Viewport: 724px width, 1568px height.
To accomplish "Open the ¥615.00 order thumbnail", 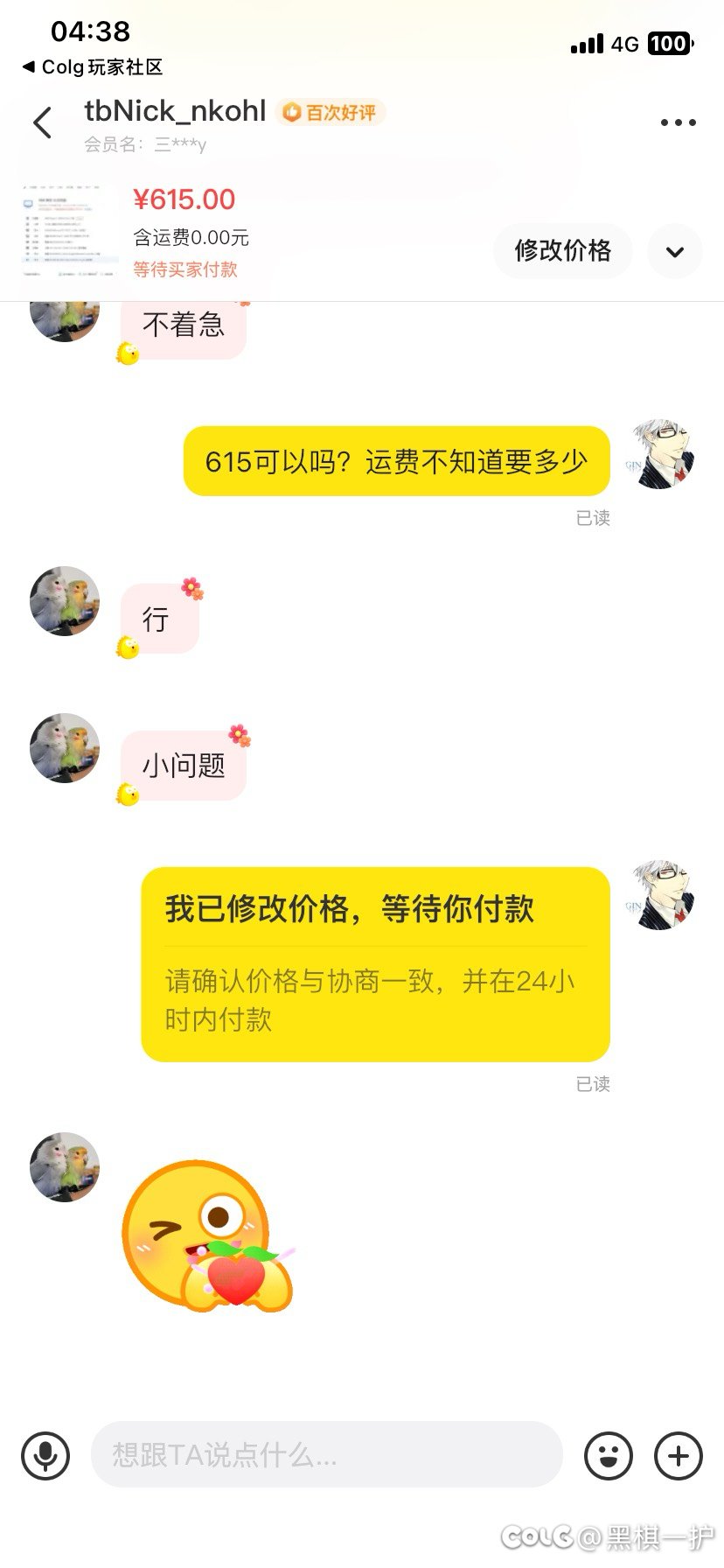I will click(70, 231).
